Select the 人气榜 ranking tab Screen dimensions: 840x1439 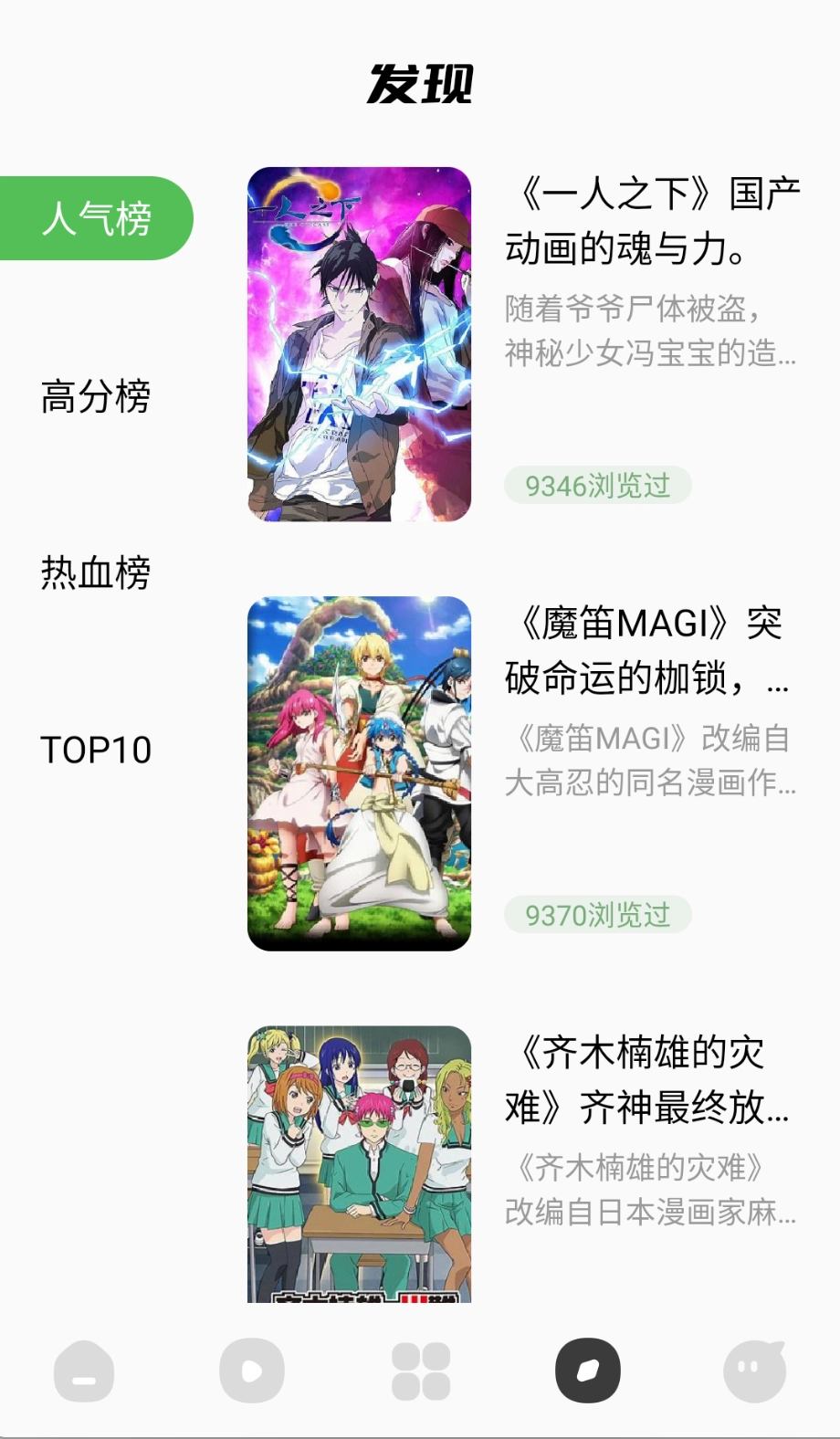coord(97,217)
